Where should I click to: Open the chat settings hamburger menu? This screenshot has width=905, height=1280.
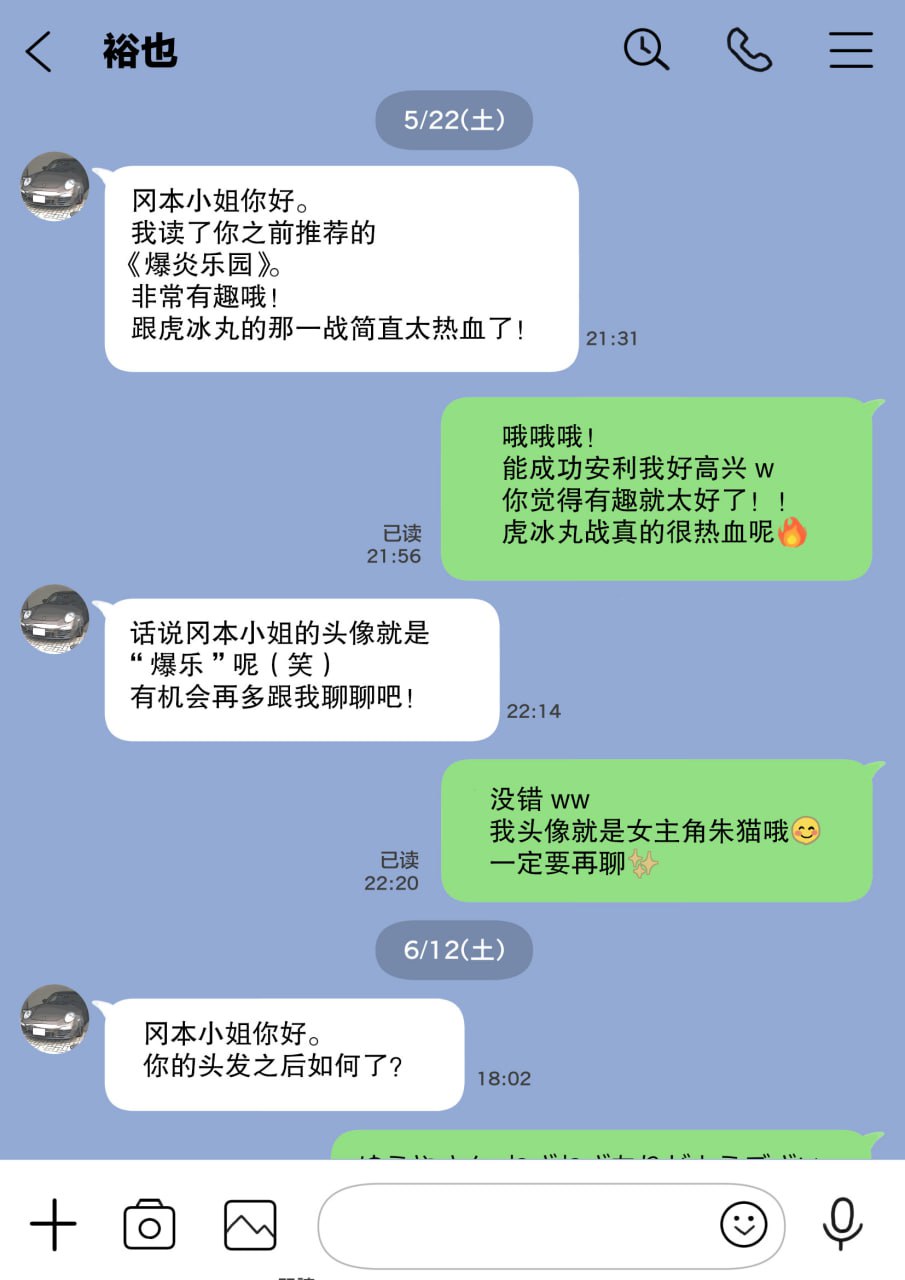851,50
